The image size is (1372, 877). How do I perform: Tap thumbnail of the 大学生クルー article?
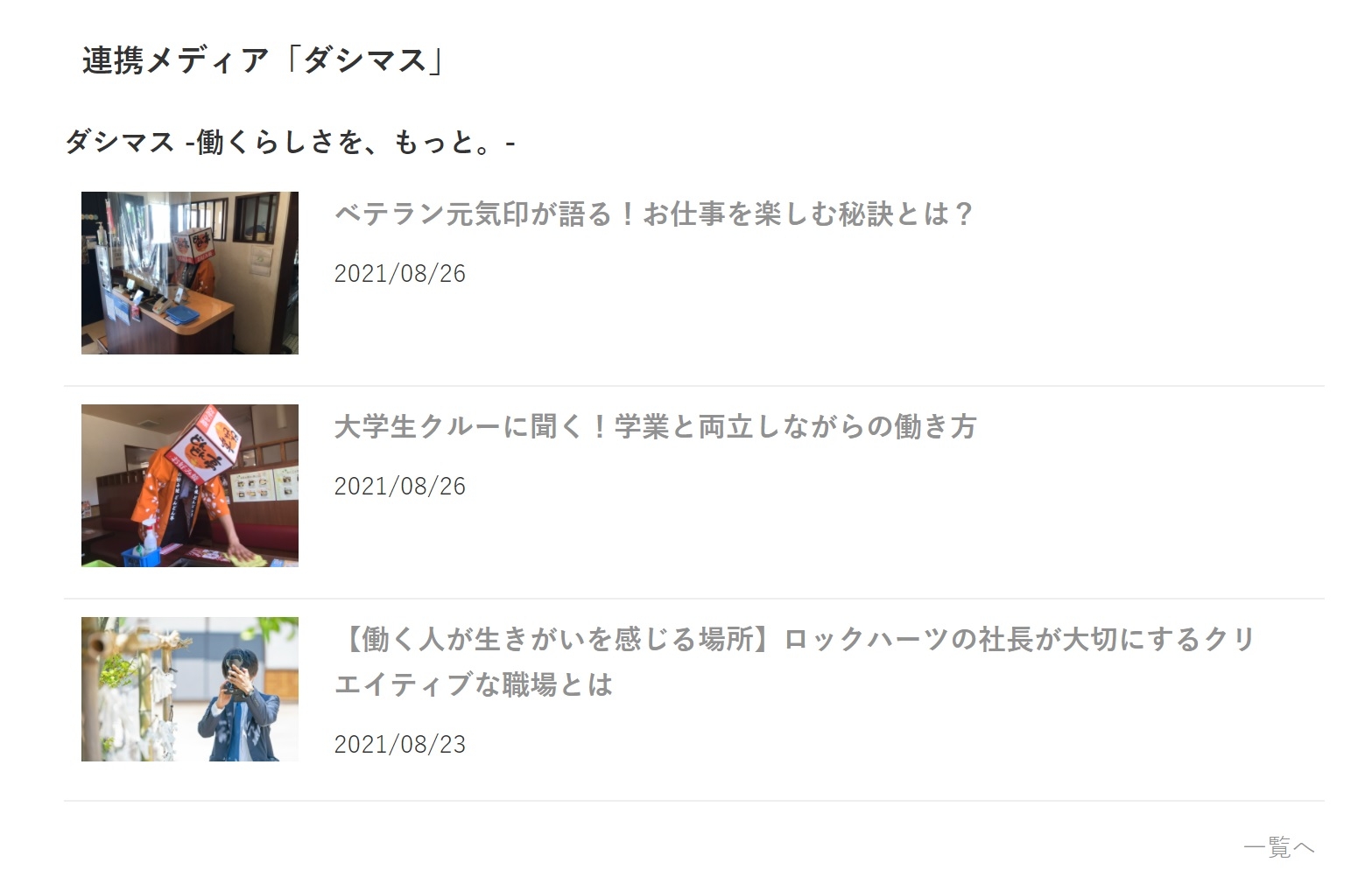[x=190, y=486]
